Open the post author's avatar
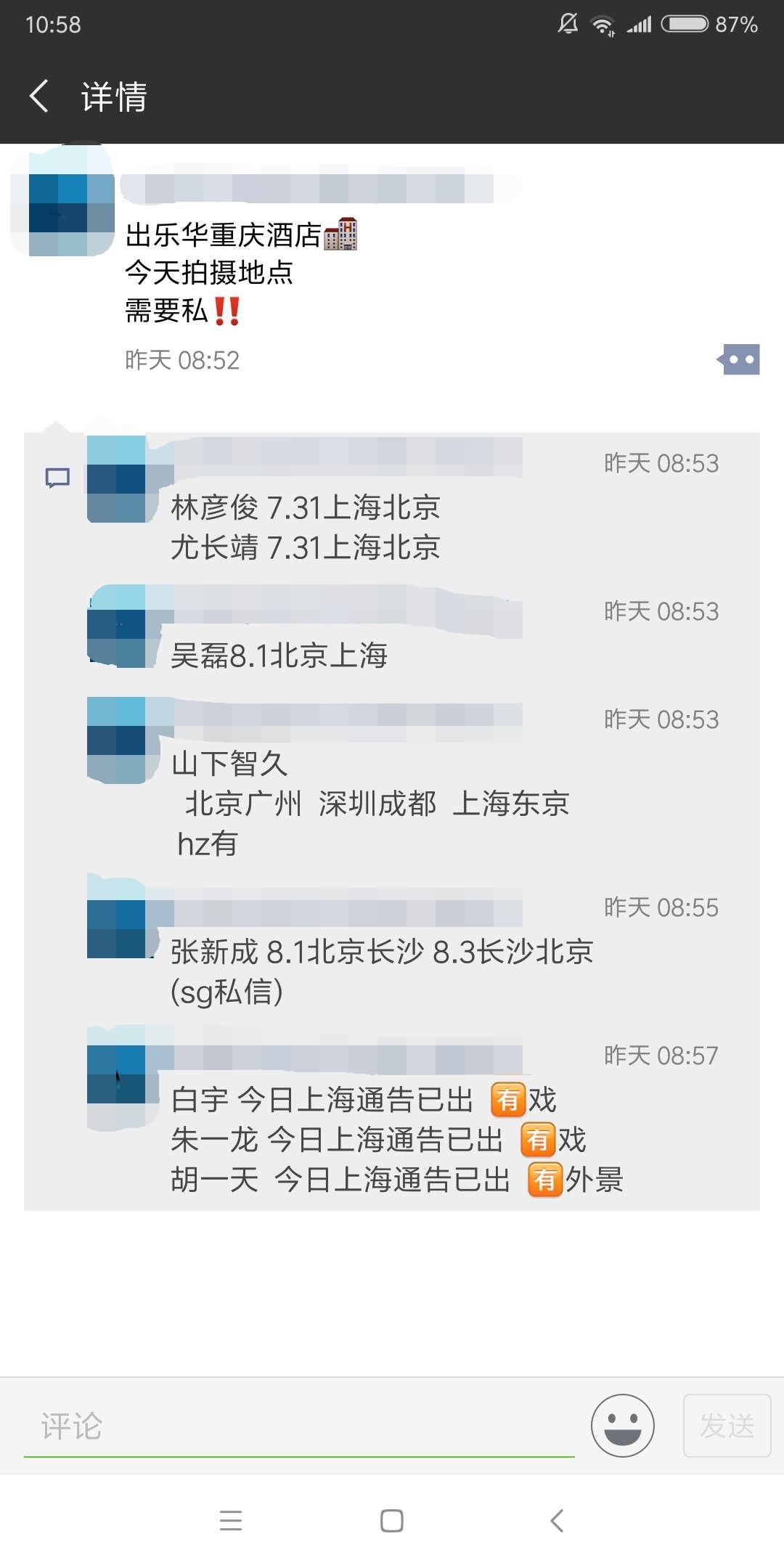The width and height of the screenshot is (784, 1568). pyautogui.click(x=63, y=200)
